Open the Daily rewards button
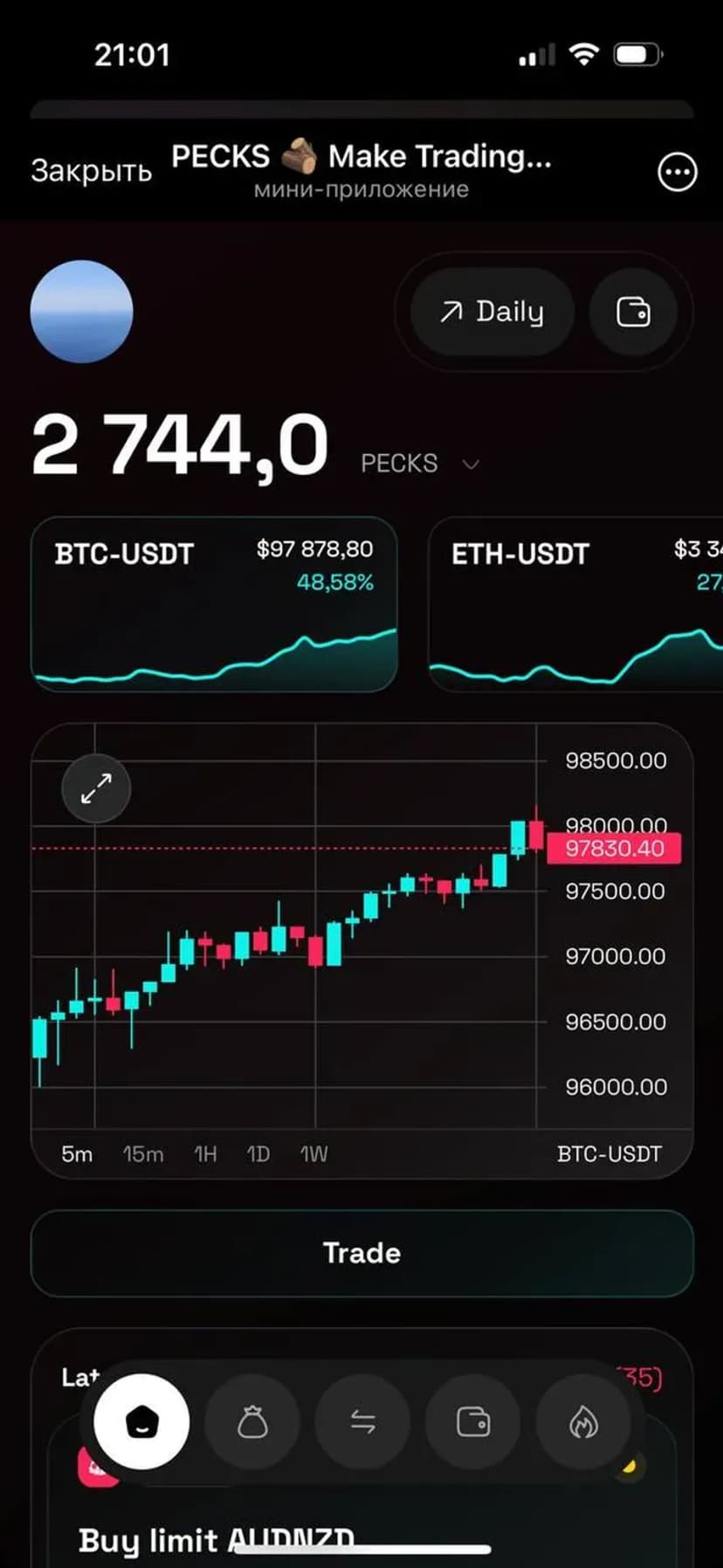 [x=492, y=312]
